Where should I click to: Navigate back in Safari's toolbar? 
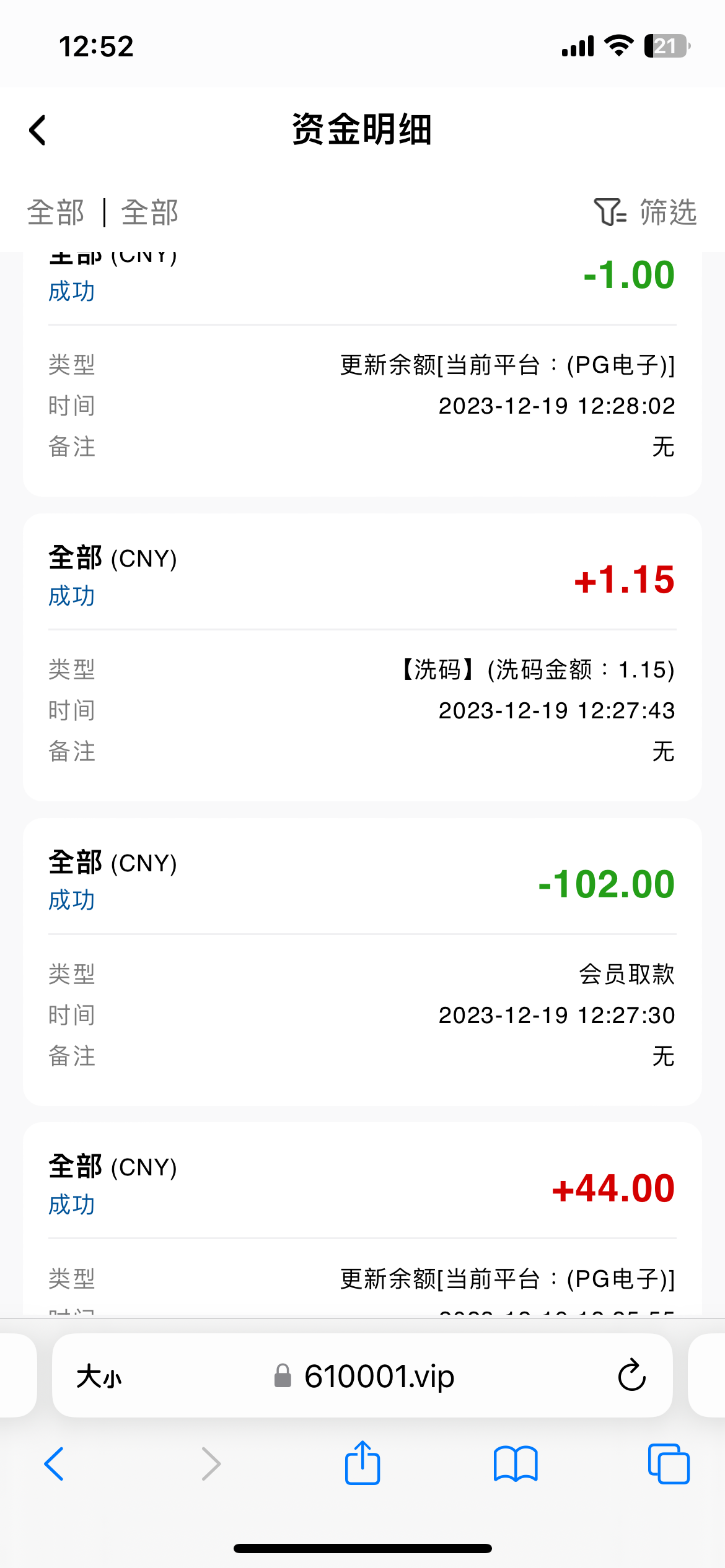coord(55,1464)
